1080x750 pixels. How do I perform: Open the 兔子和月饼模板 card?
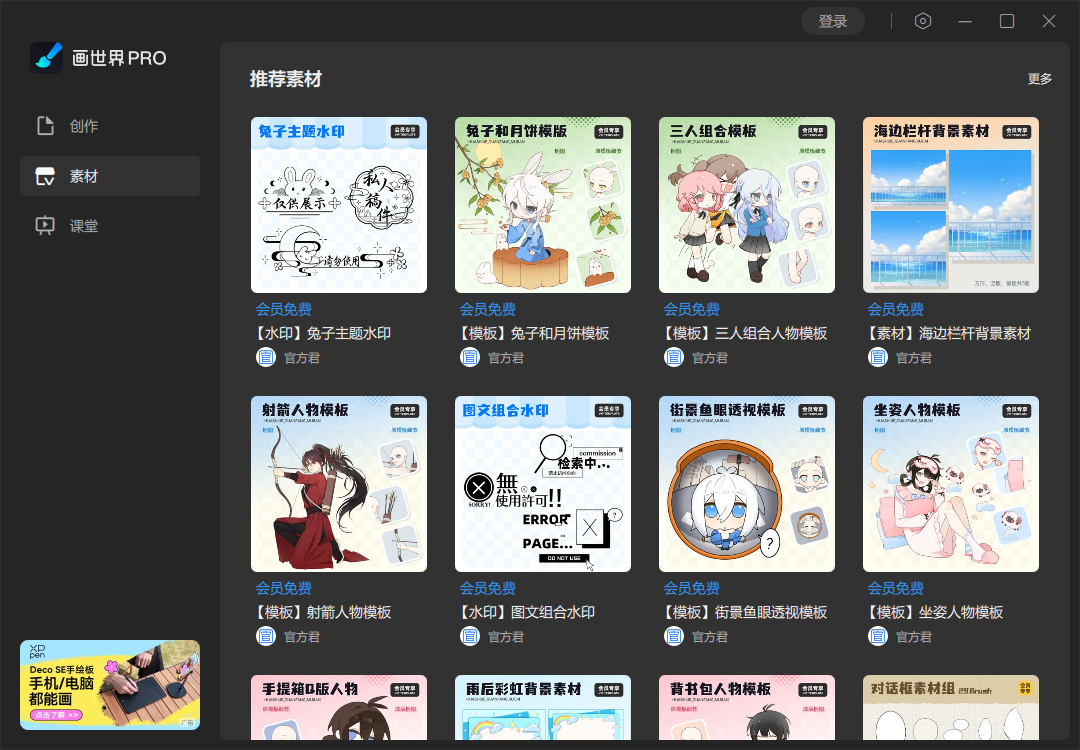pyautogui.click(x=543, y=205)
